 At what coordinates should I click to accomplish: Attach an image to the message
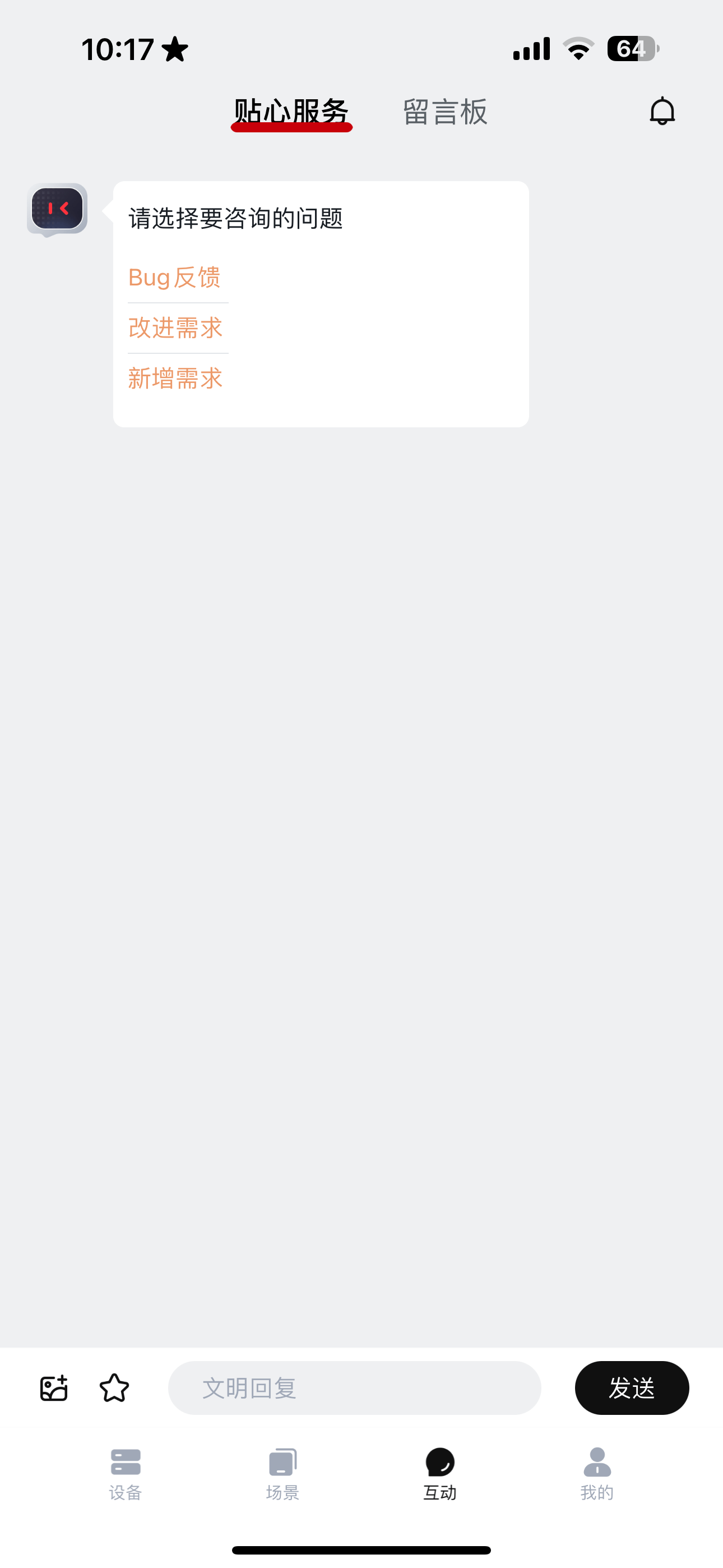point(54,1388)
